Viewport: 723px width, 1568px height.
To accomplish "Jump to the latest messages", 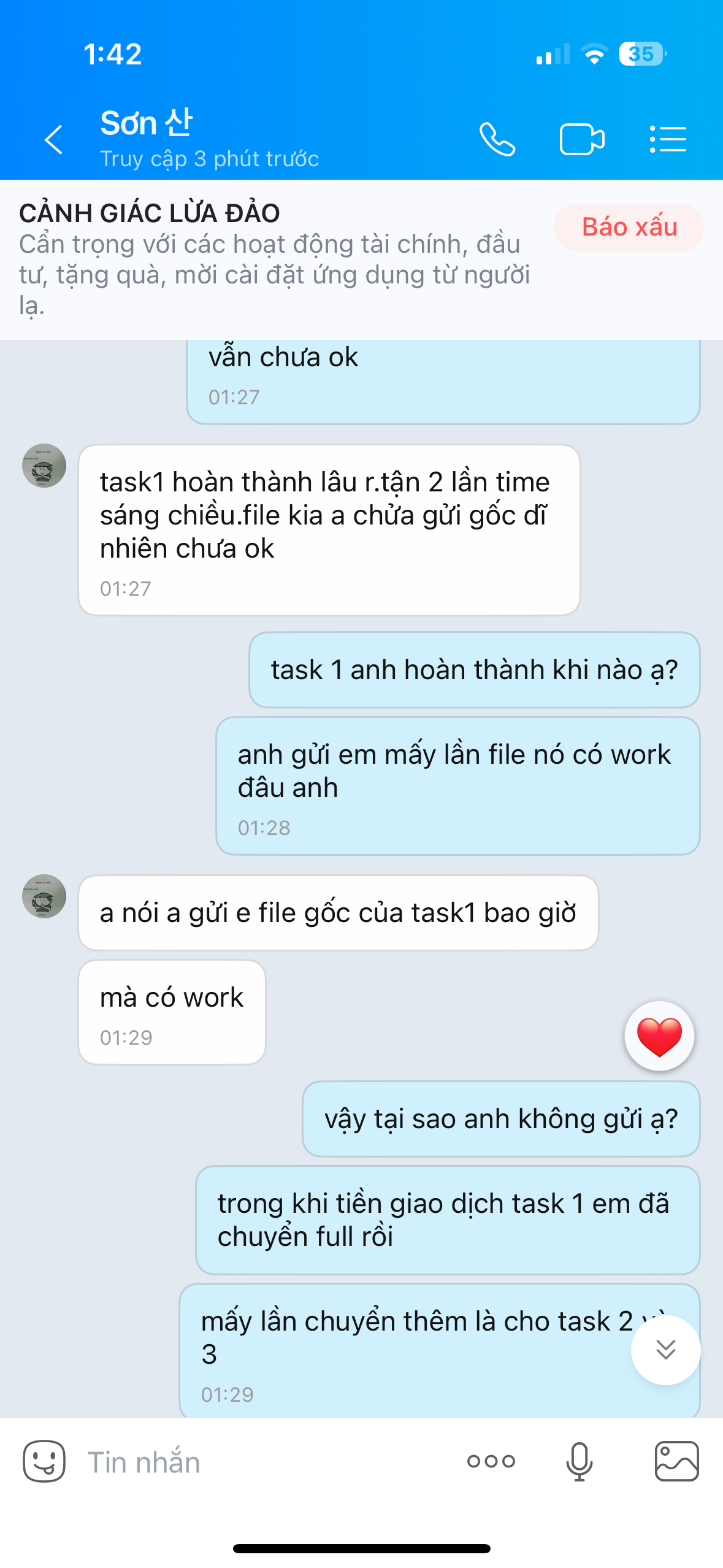I will (x=665, y=1350).
